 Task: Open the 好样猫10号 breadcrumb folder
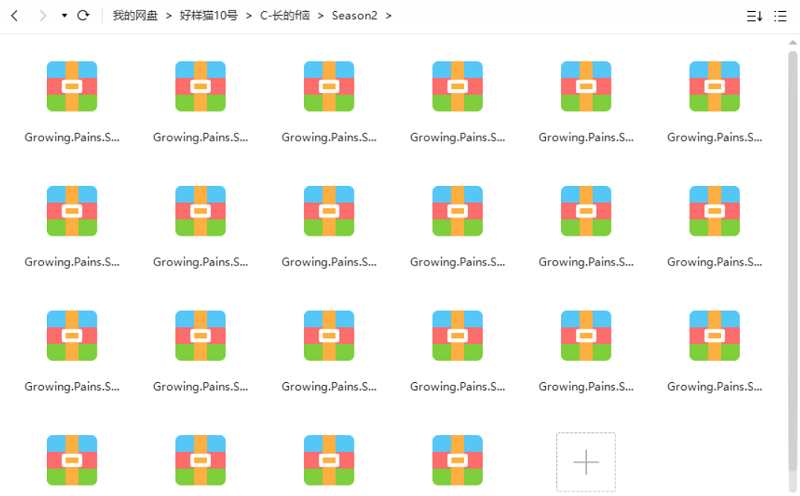(x=208, y=16)
